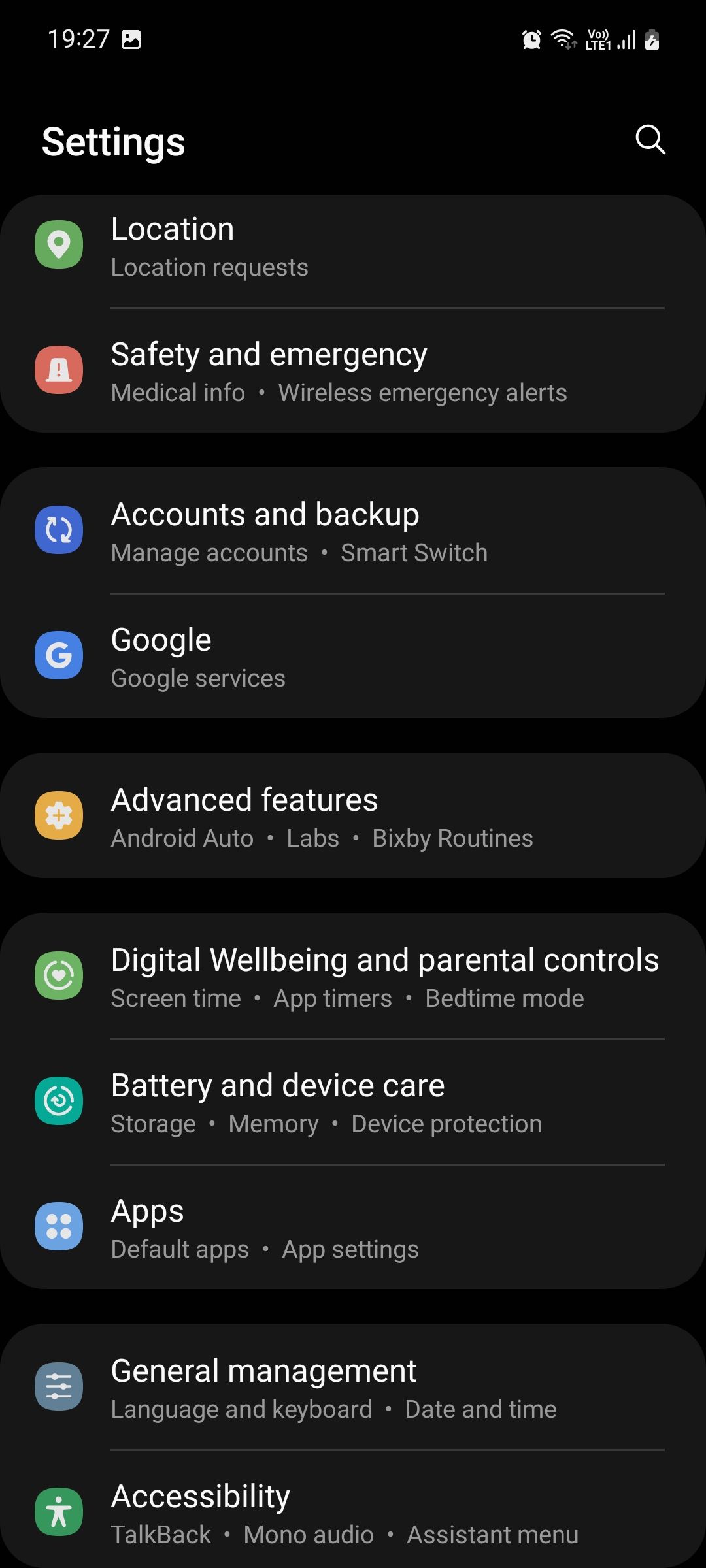Viewport: 706px width, 1568px height.
Task: Open Settings search
Action: coord(649,140)
